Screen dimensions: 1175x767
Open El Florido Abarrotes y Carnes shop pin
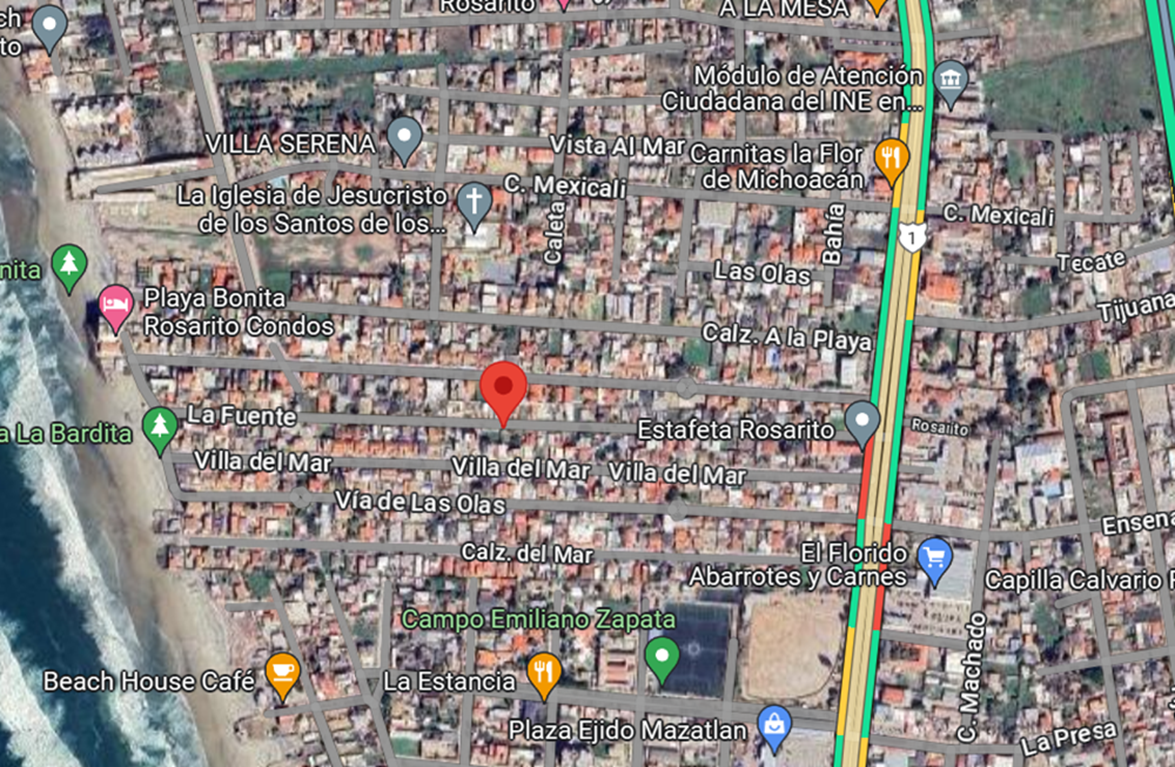(x=934, y=558)
